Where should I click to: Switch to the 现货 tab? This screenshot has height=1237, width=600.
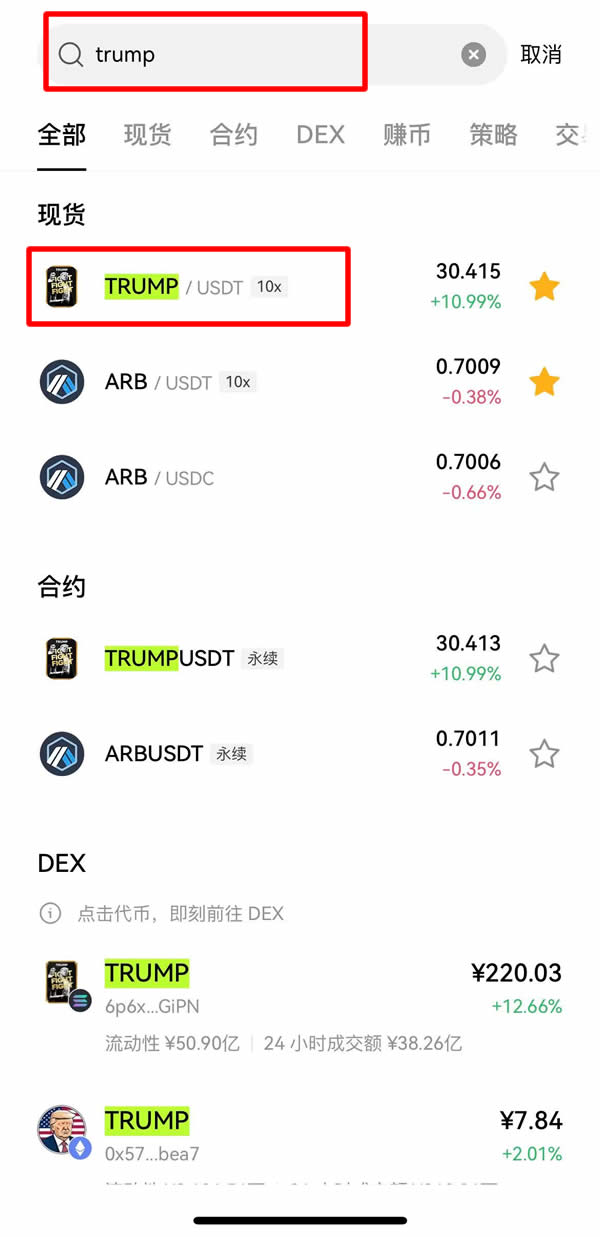(x=147, y=135)
